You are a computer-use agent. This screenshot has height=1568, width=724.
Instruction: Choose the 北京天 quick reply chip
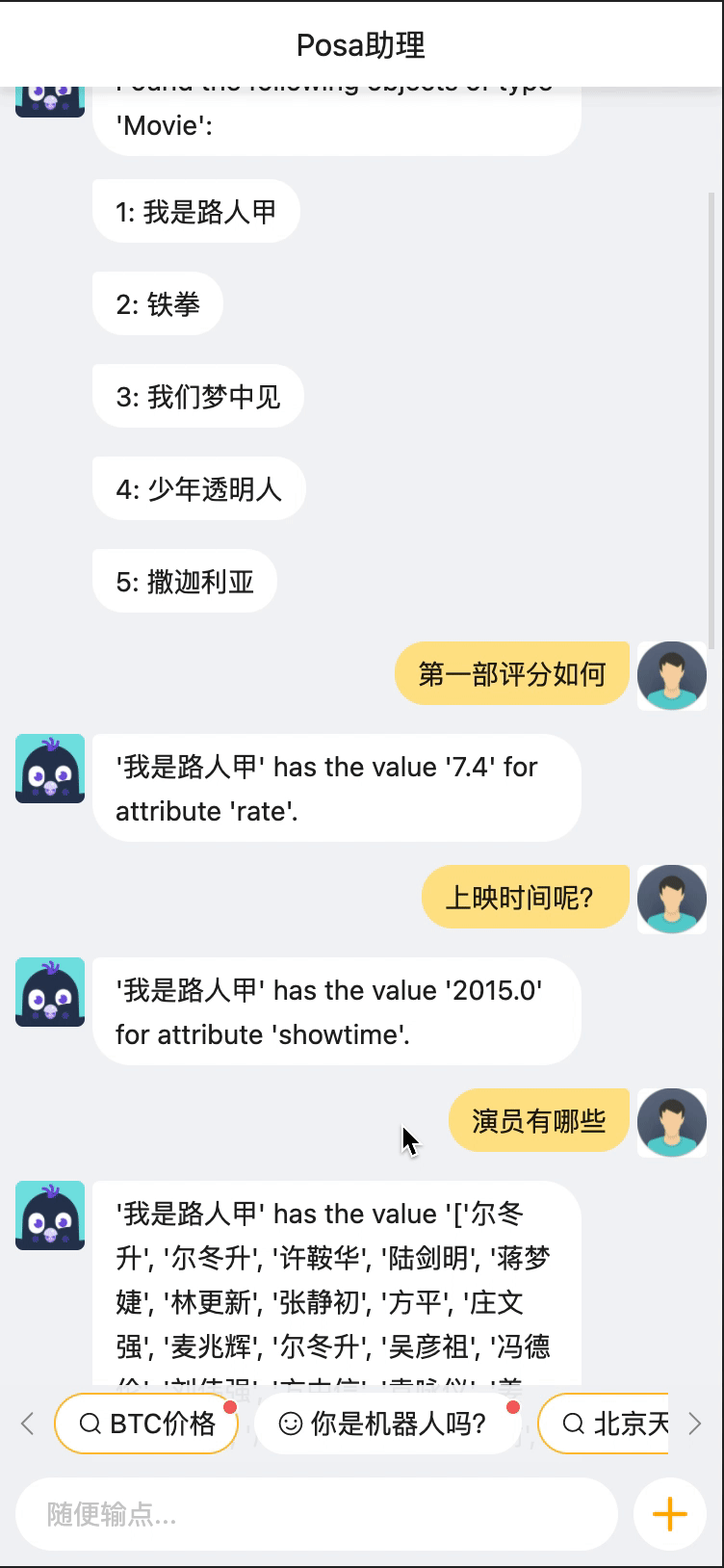607,1423
